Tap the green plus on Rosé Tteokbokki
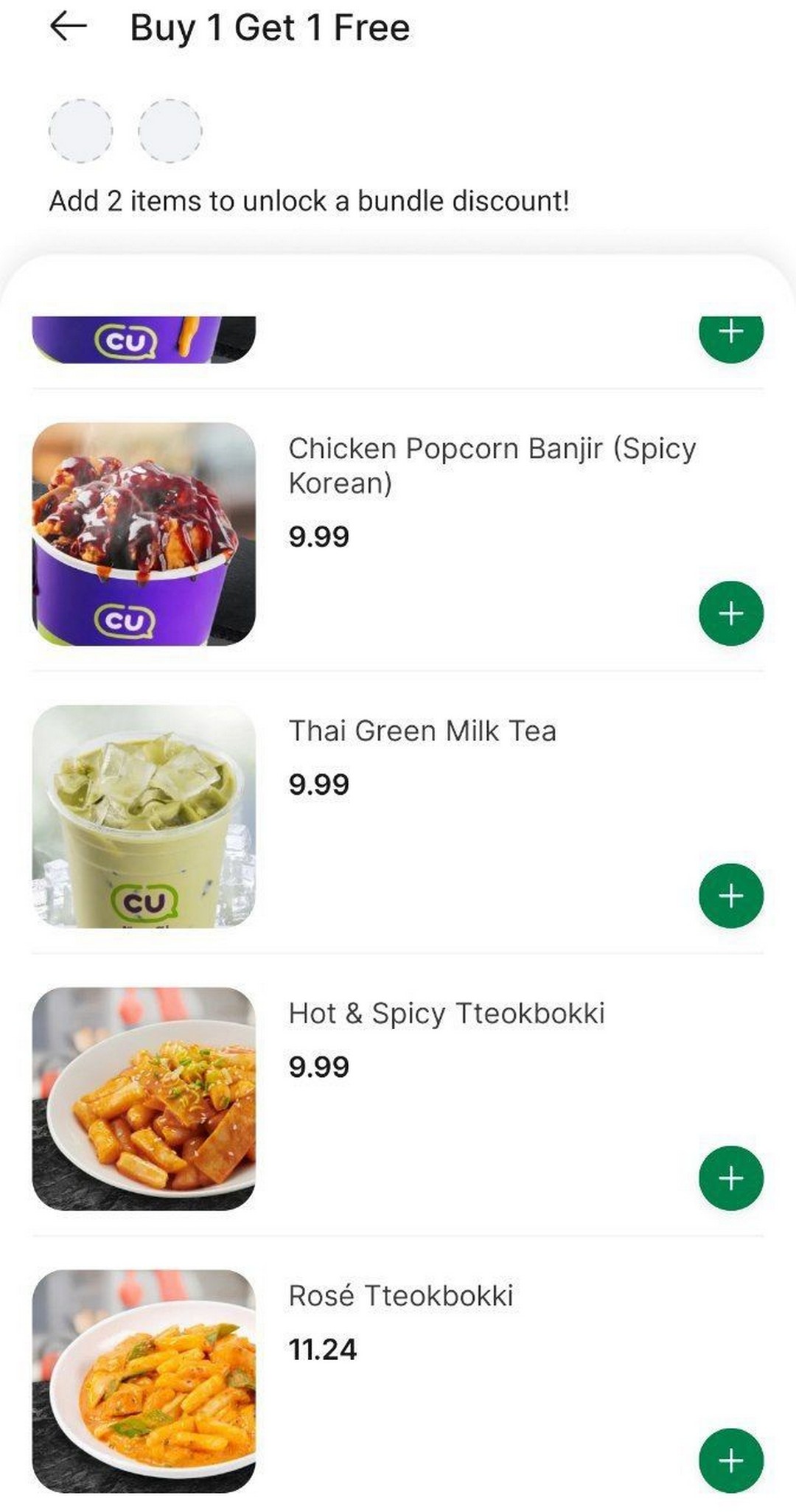The height and width of the screenshot is (1512, 796). [730, 1462]
